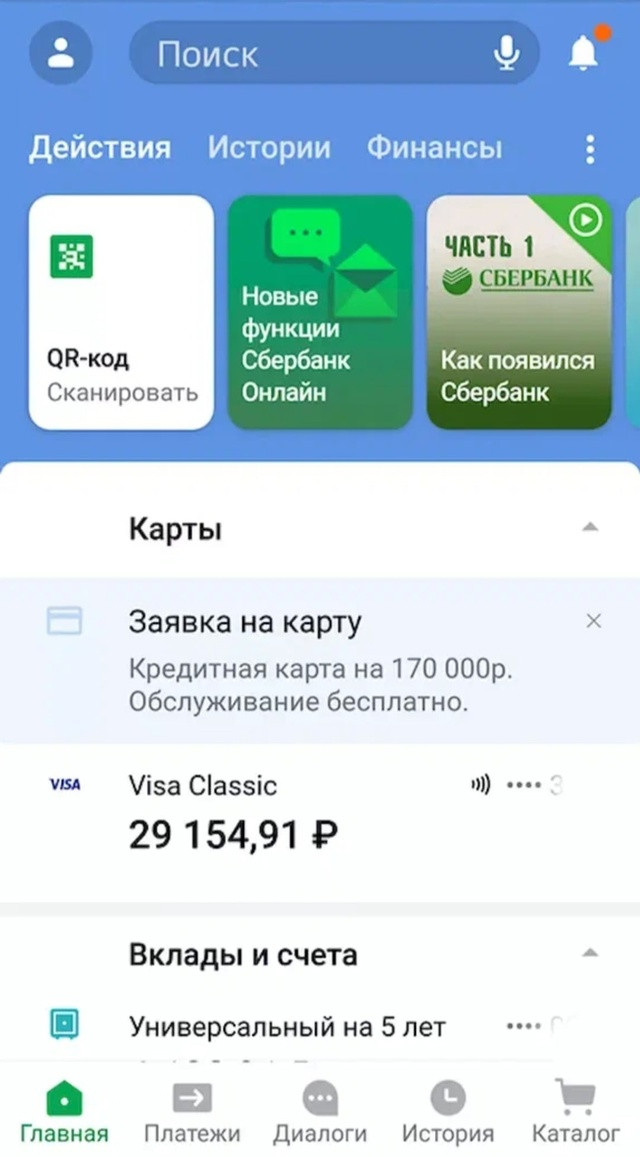Open the Диалоги tab
The width and height of the screenshot is (640, 1157).
320,1111
